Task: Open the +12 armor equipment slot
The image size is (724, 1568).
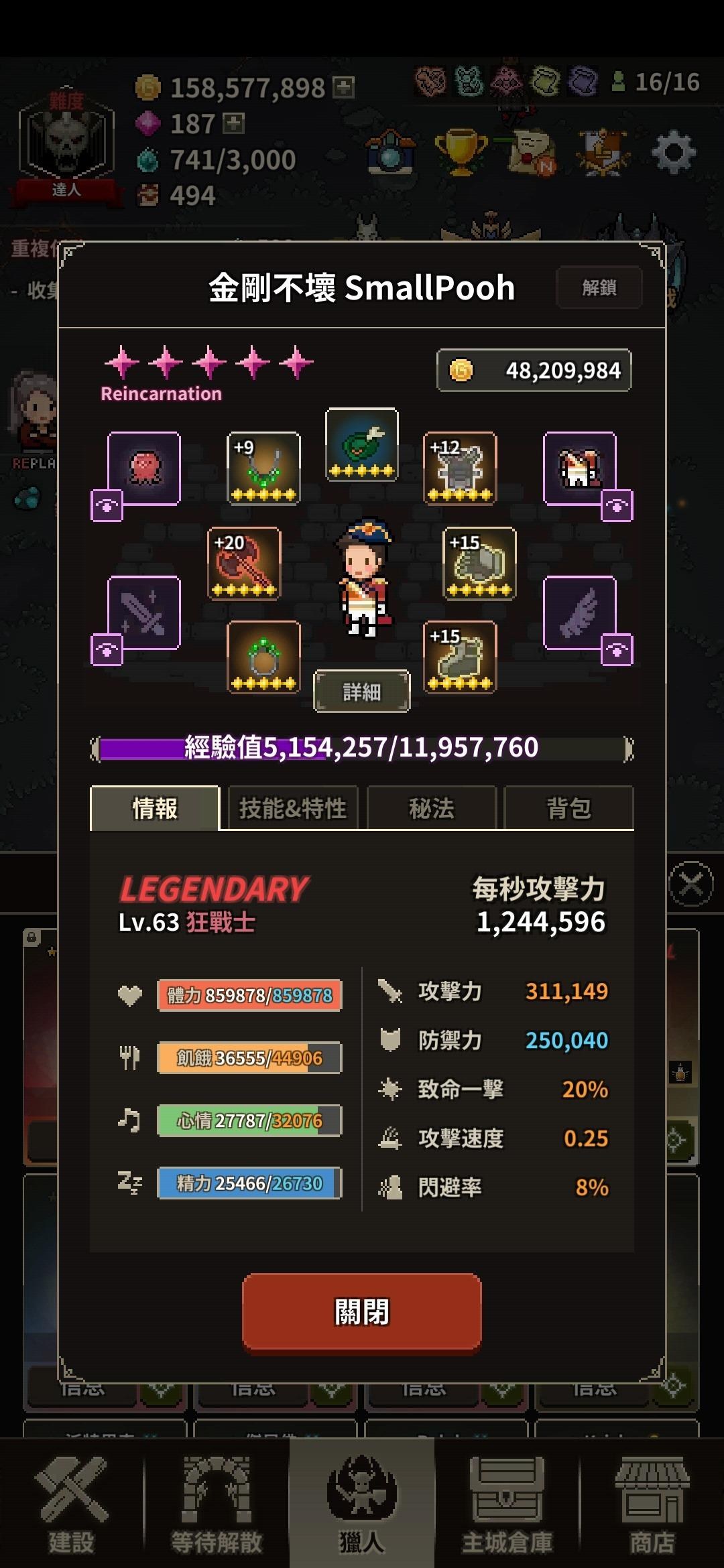Action: tap(460, 468)
